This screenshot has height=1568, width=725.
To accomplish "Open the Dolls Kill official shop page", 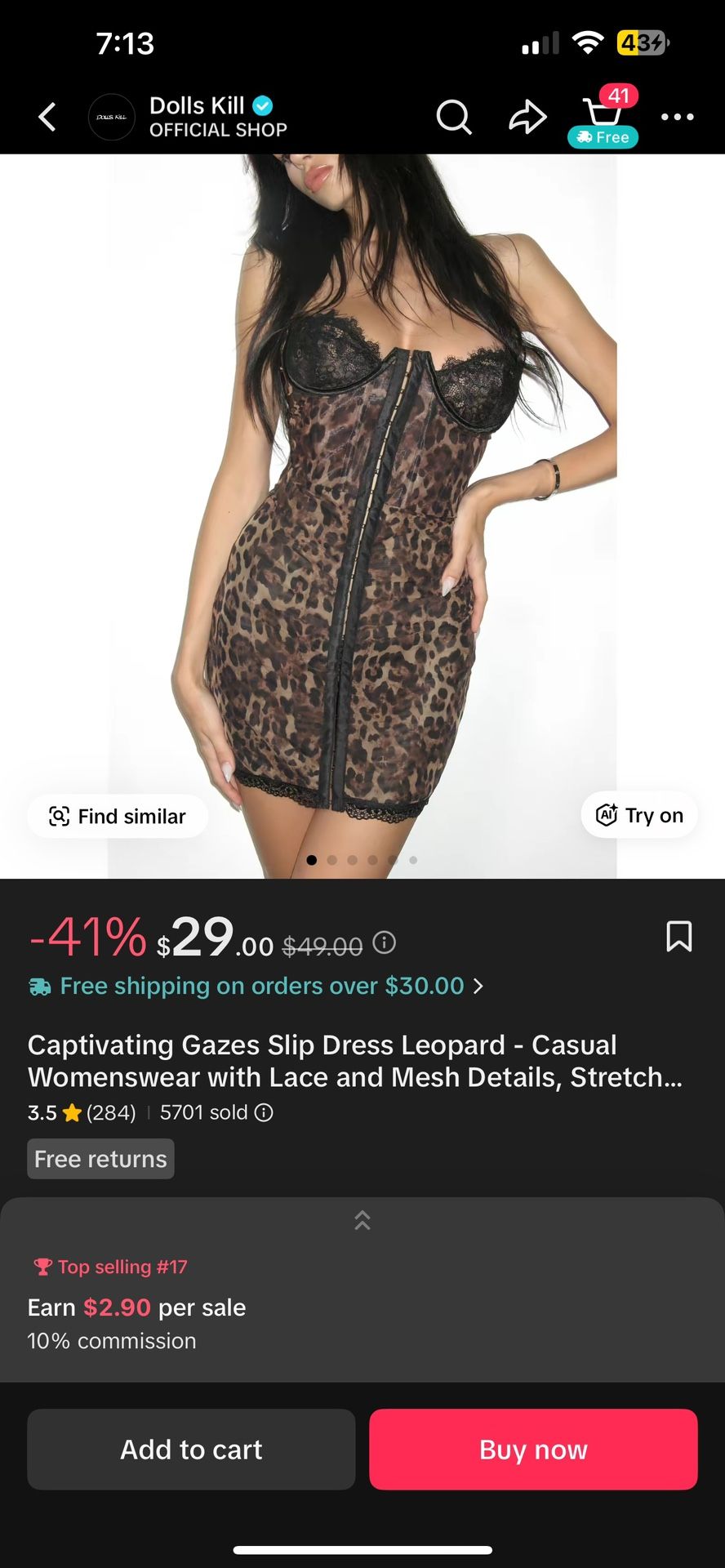I will tap(188, 117).
